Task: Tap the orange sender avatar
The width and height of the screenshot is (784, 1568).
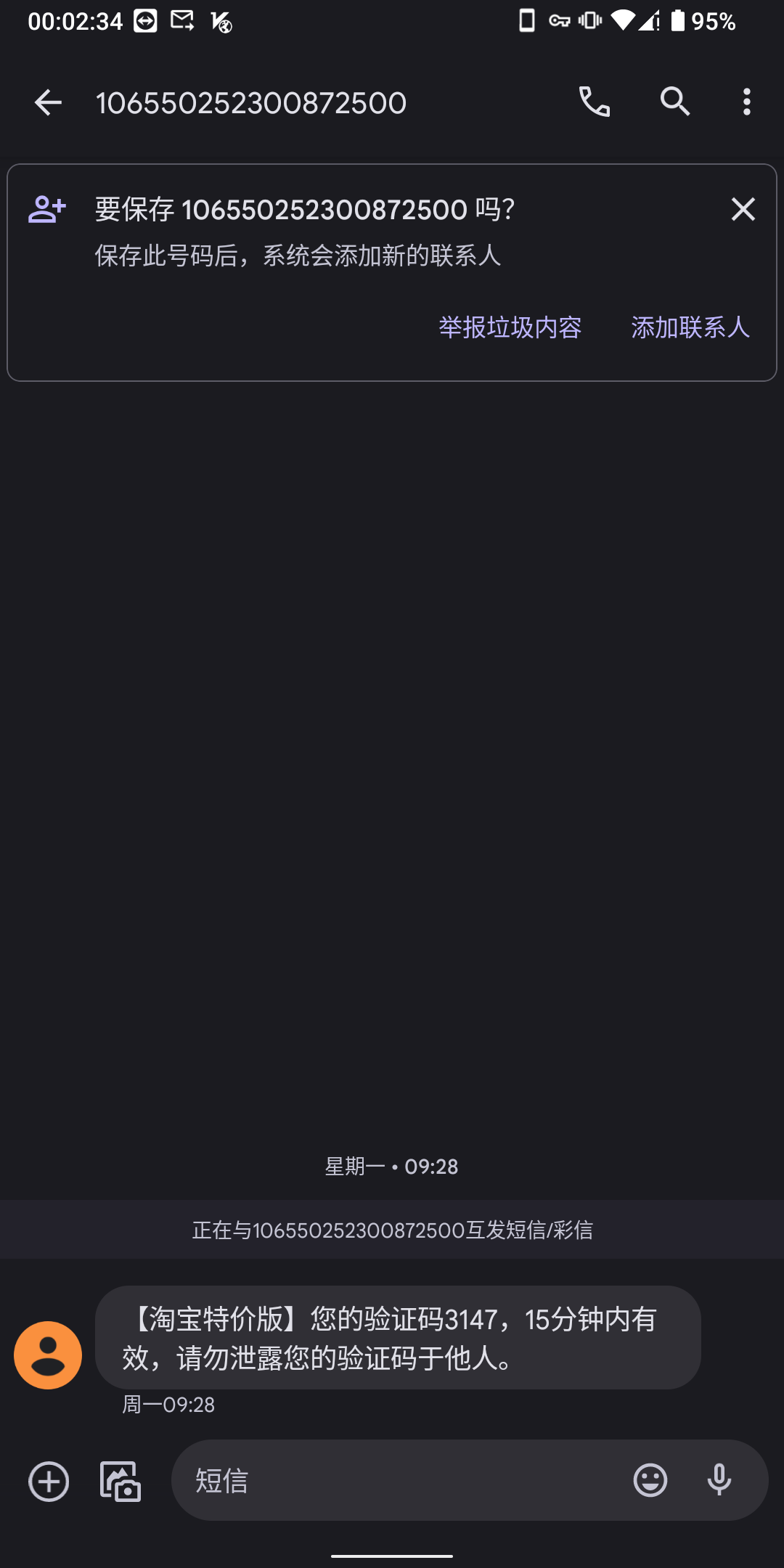Action: click(x=47, y=1355)
